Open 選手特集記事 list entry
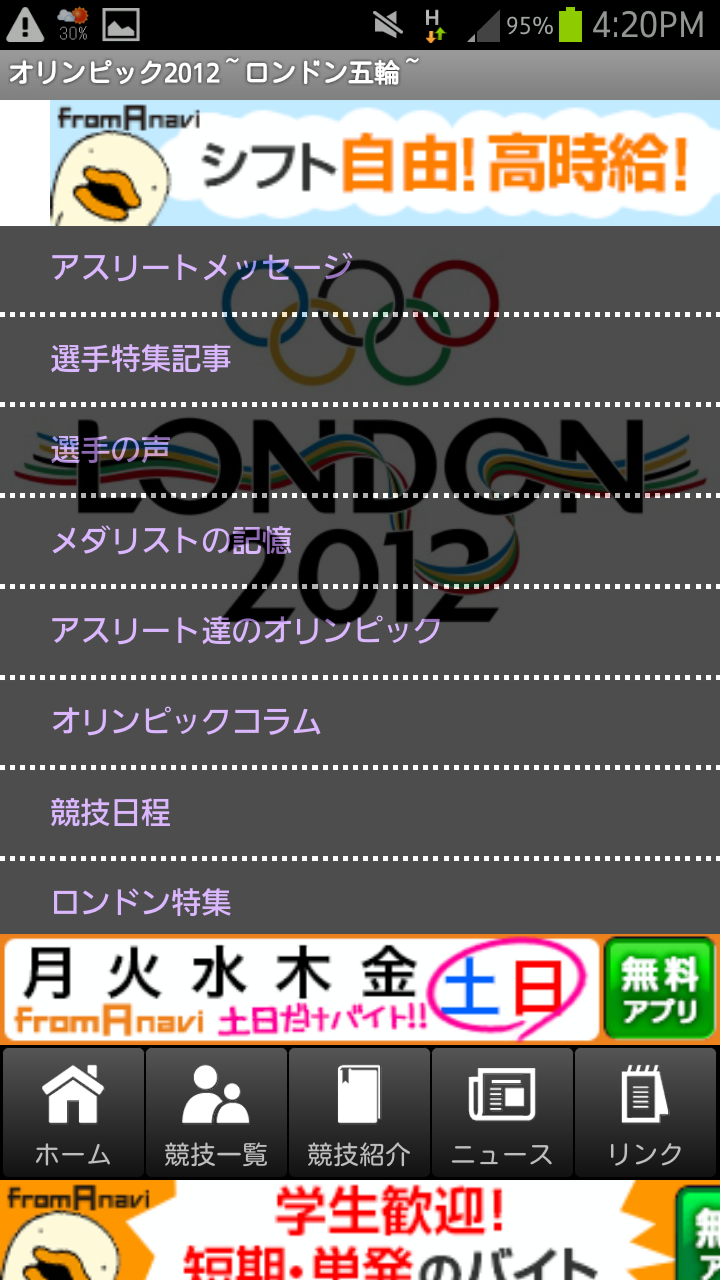Image resolution: width=720 pixels, height=1280 pixels. pos(360,359)
